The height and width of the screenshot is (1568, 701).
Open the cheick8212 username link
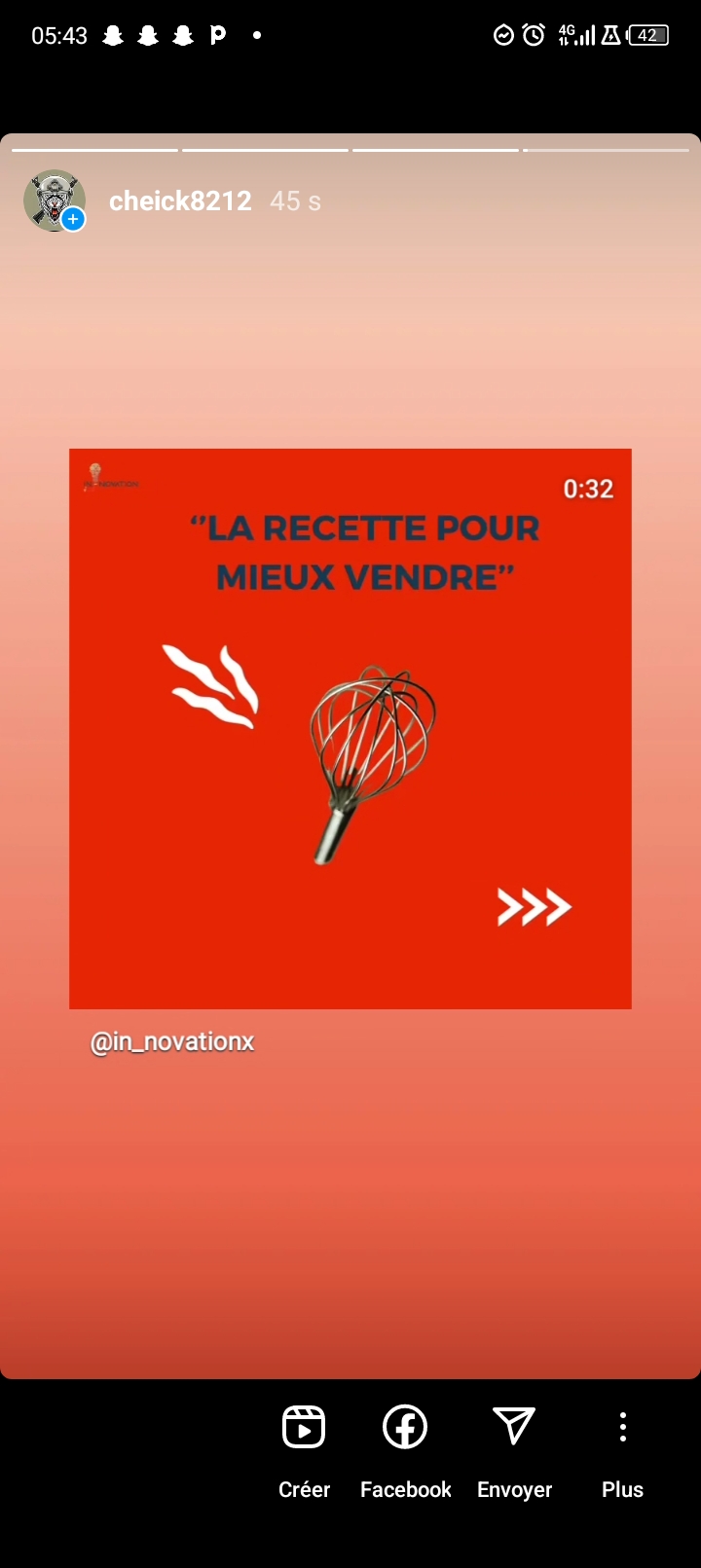point(180,201)
